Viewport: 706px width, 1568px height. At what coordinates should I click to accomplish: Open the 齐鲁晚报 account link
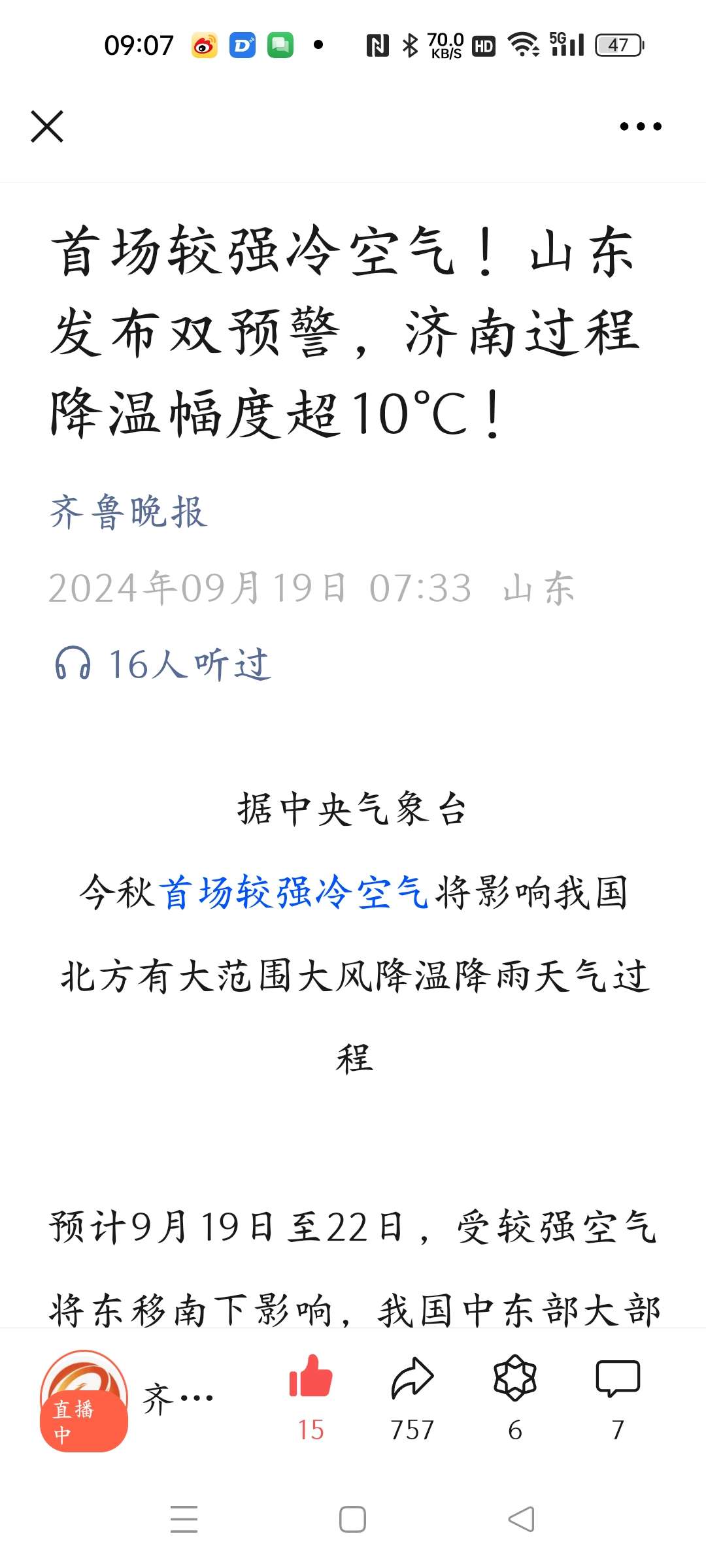coord(129,512)
